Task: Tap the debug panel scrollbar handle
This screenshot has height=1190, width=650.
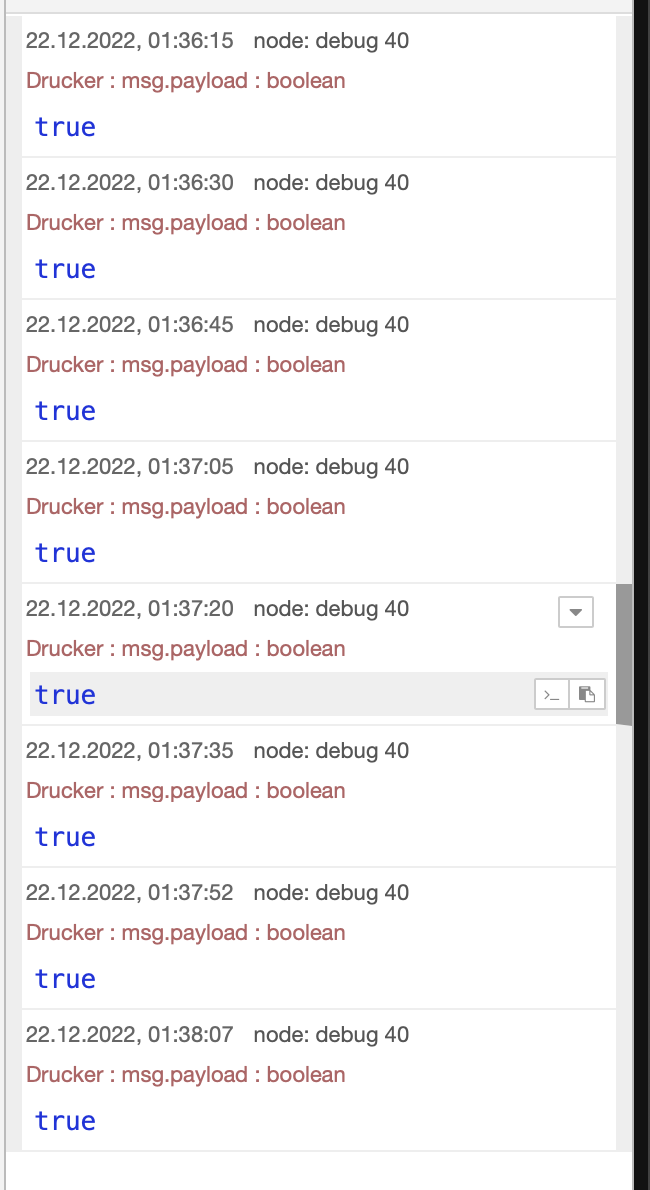Action: click(624, 654)
